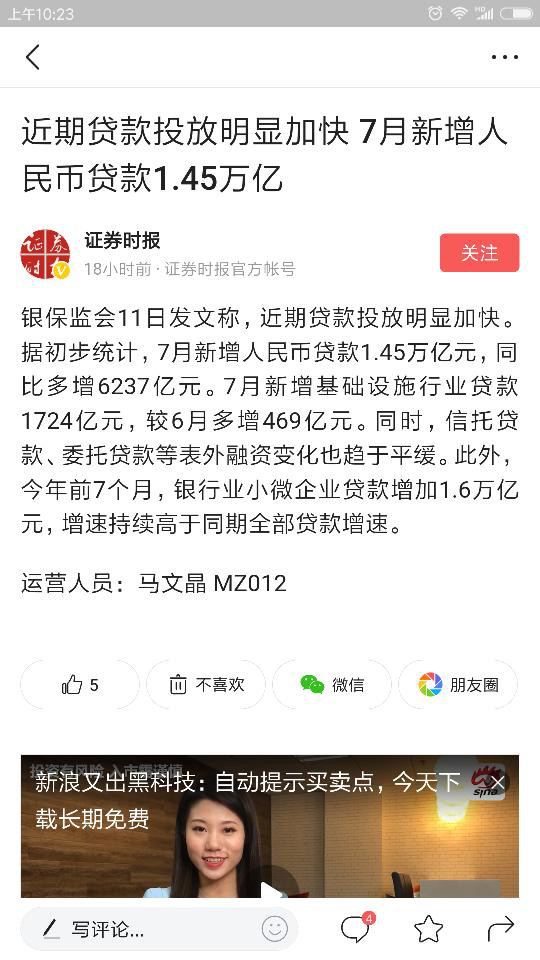540x960 pixels.
Task: Like this article with thumbs up
Action: (x=80, y=684)
